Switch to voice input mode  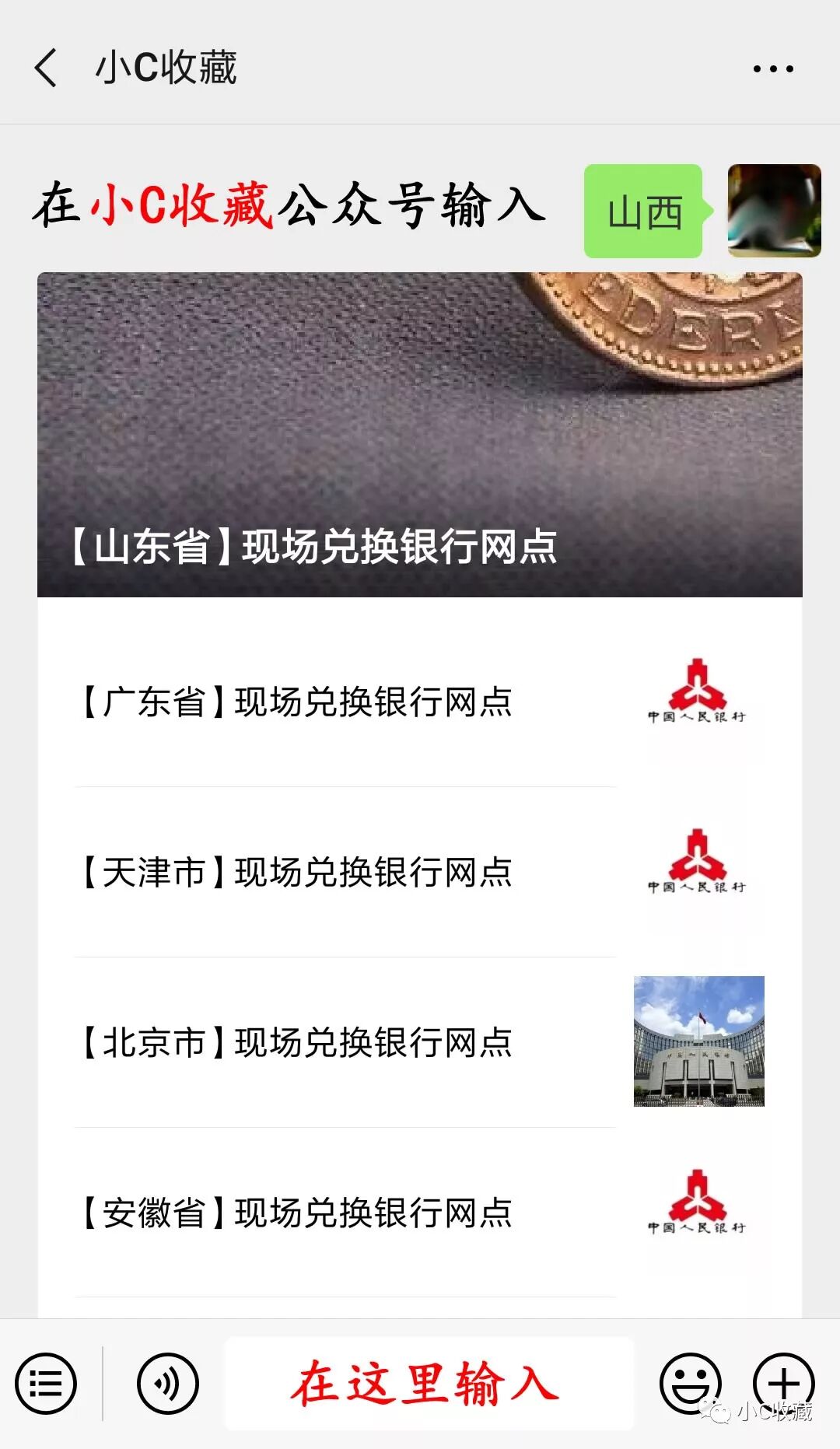coord(167,1384)
